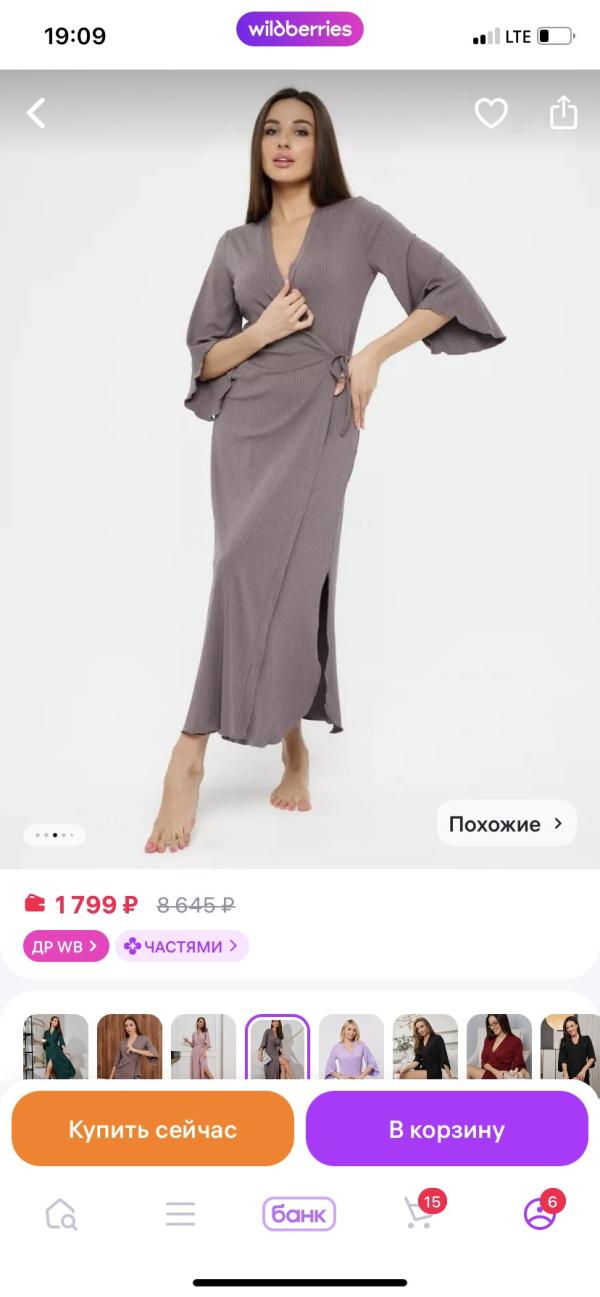Tap the ДР WB chip
This screenshot has width=600, height=1297.
point(66,946)
